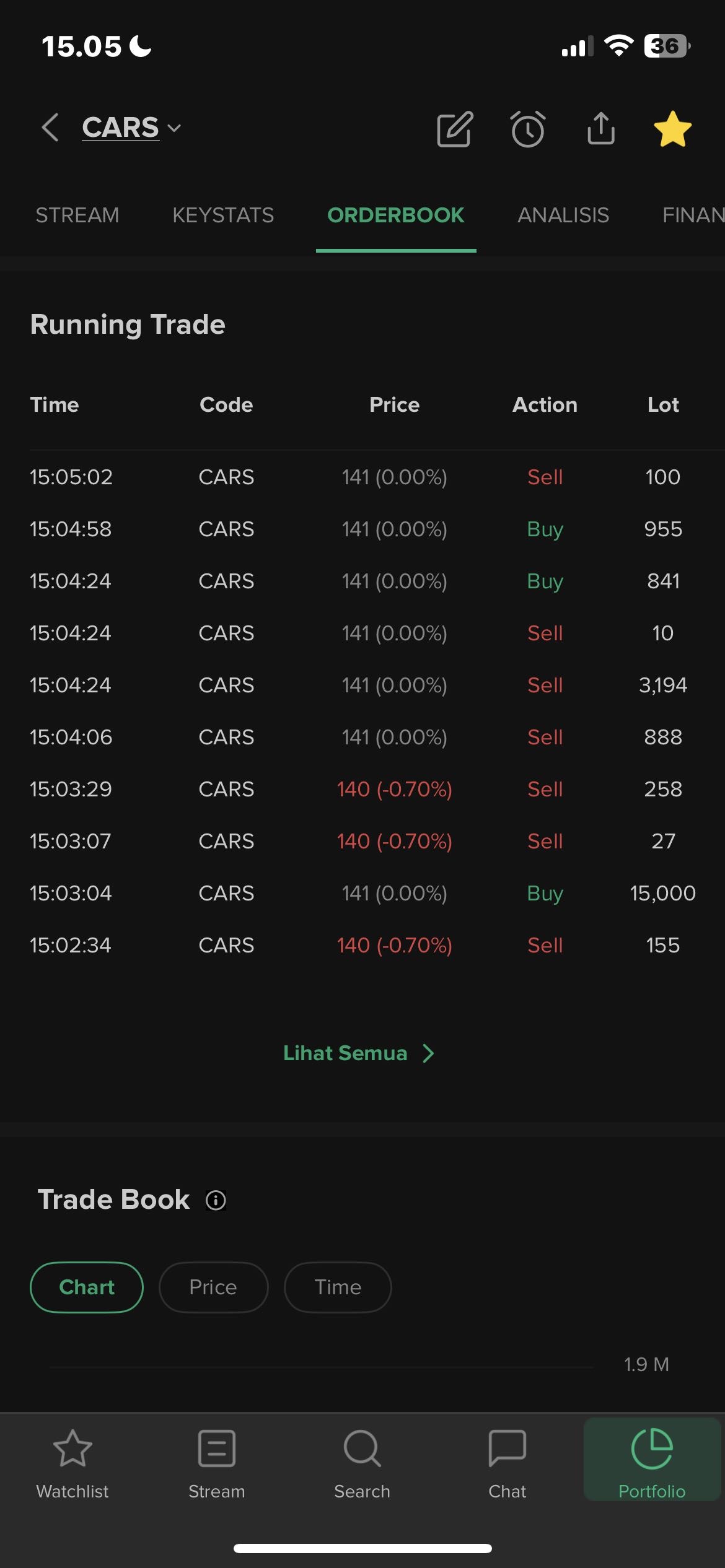Open Chat in bottom navigation

point(507,1464)
